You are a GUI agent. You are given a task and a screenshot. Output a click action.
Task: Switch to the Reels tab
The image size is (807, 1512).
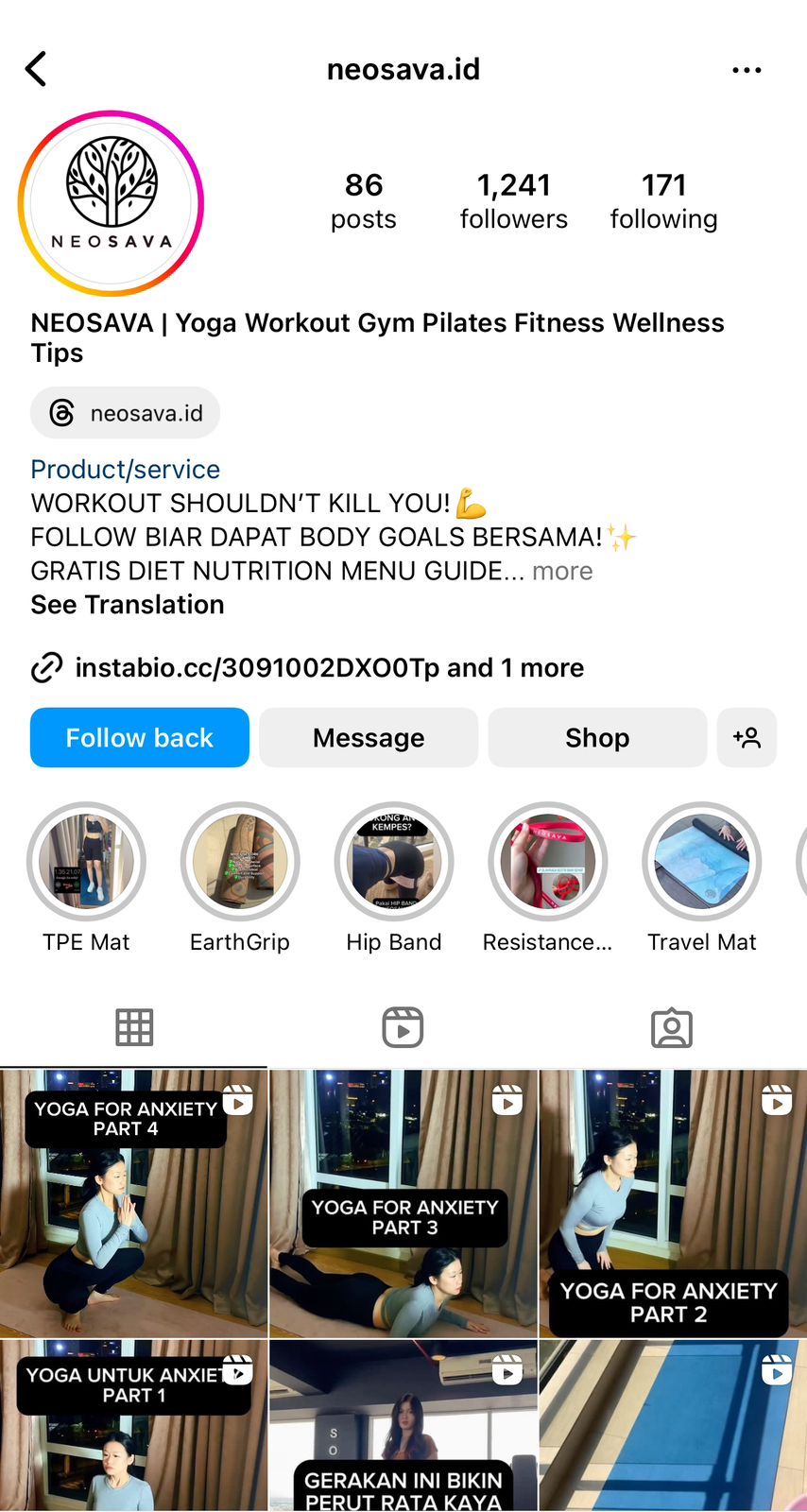403,1027
